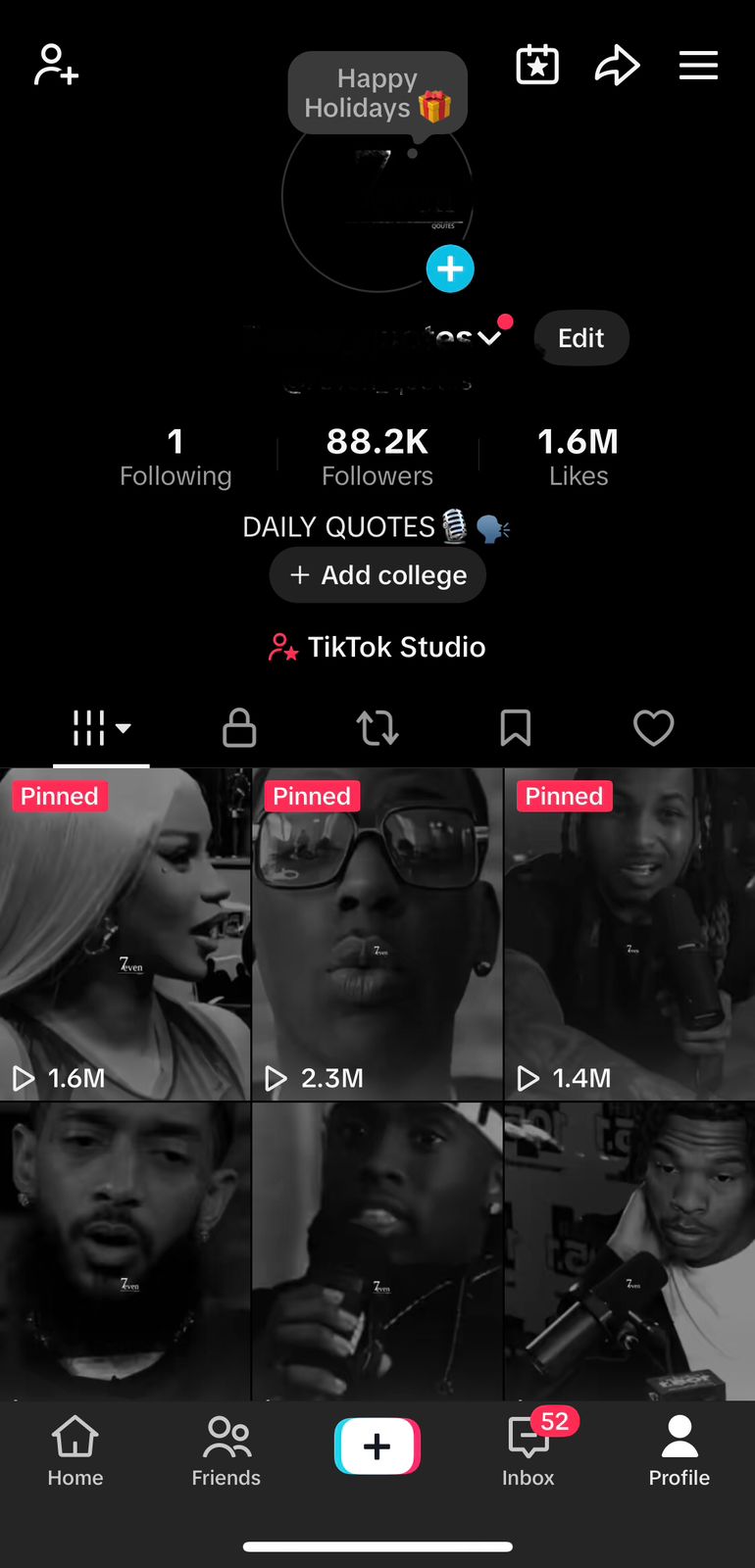Viewport: 755px width, 1568px height.
Task: Share this profile
Action: (x=617, y=66)
